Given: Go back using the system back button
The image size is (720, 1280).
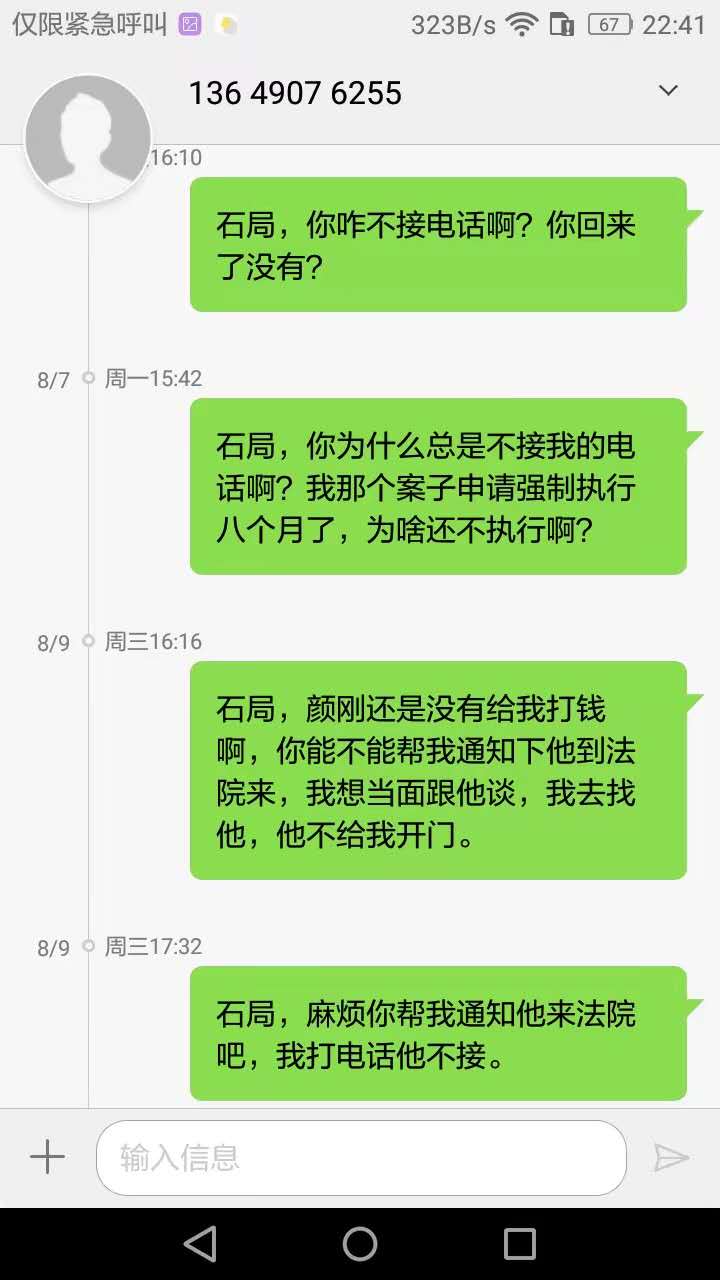Looking at the screenshot, I should coord(200,1244).
